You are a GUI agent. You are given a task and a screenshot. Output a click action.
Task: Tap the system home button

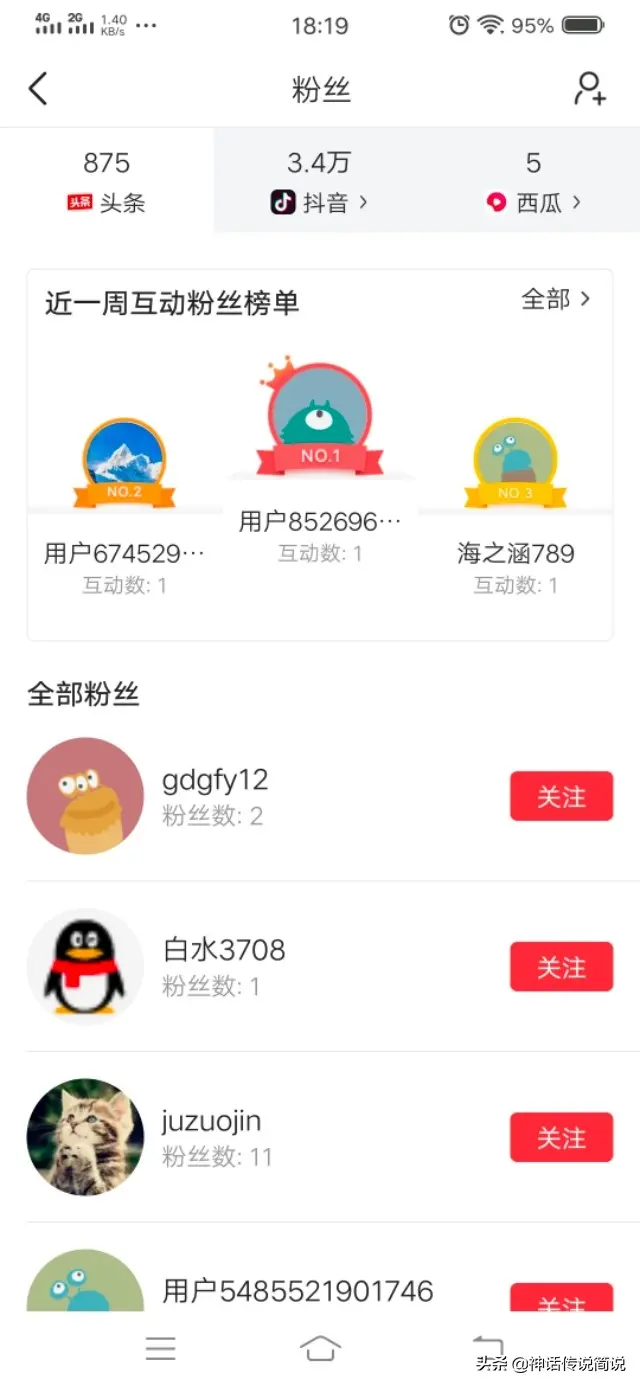pos(320,1348)
